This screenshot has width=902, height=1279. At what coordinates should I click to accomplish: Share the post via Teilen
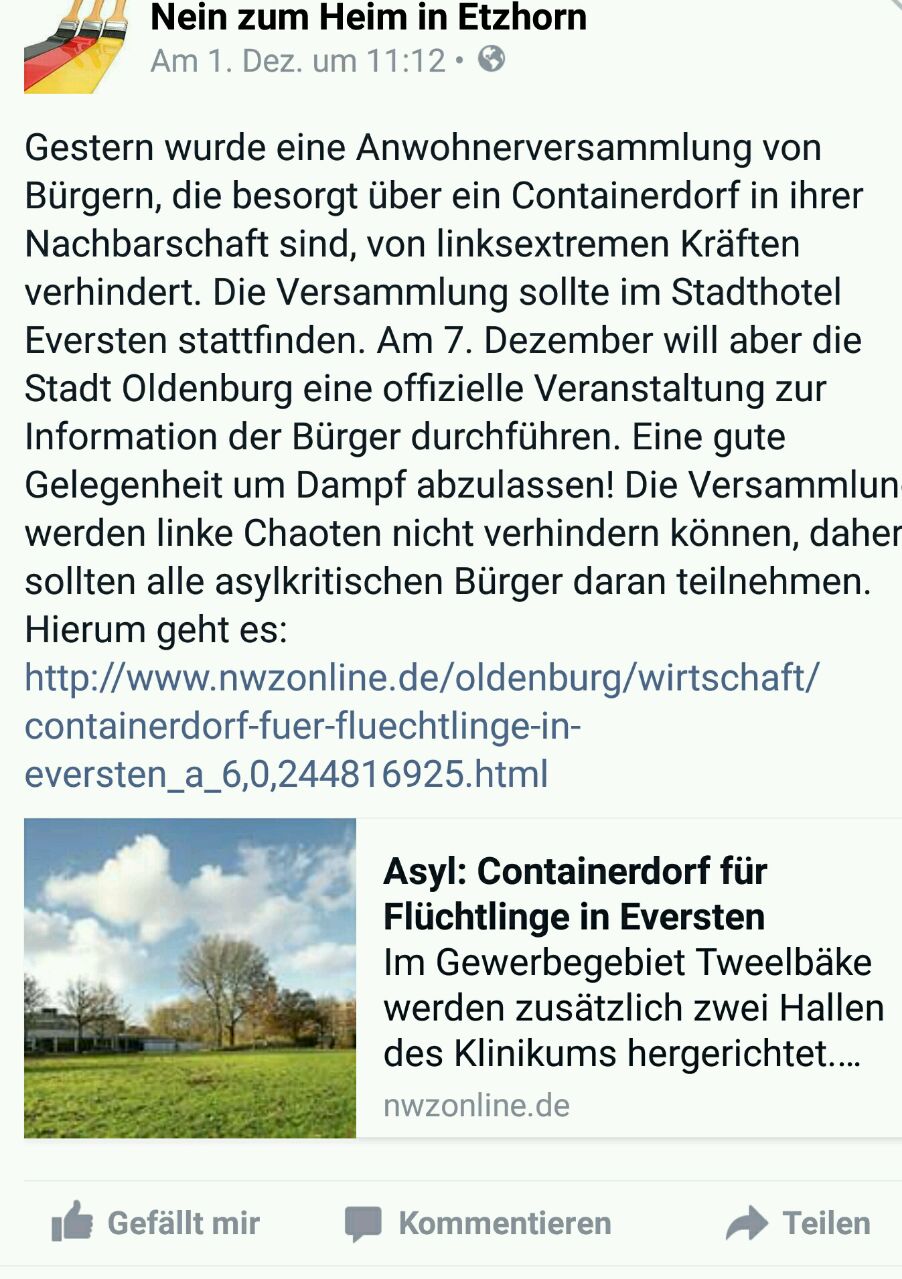(798, 1223)
